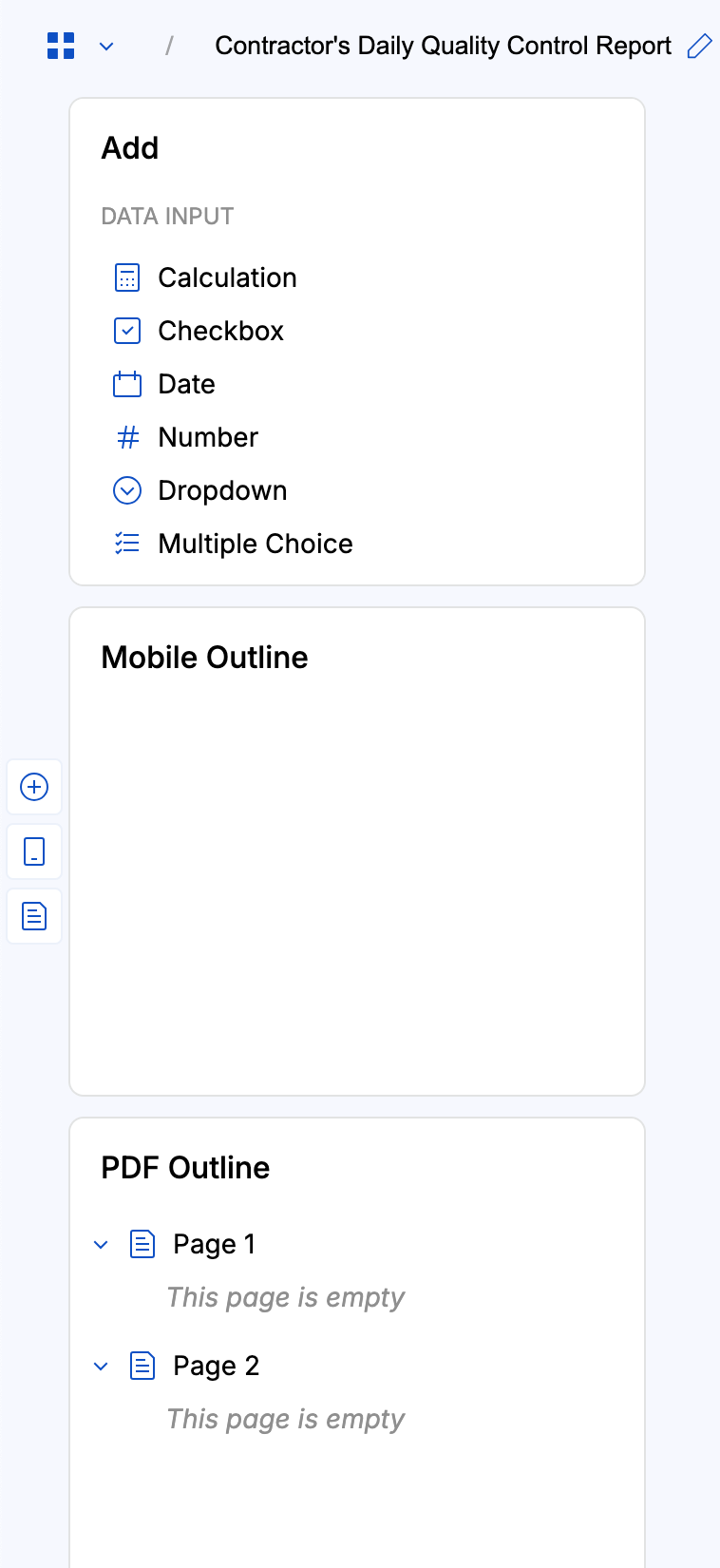Open the Add panel via plus icon
Viewport: 720px width, 1568px height.
point(34,787)
